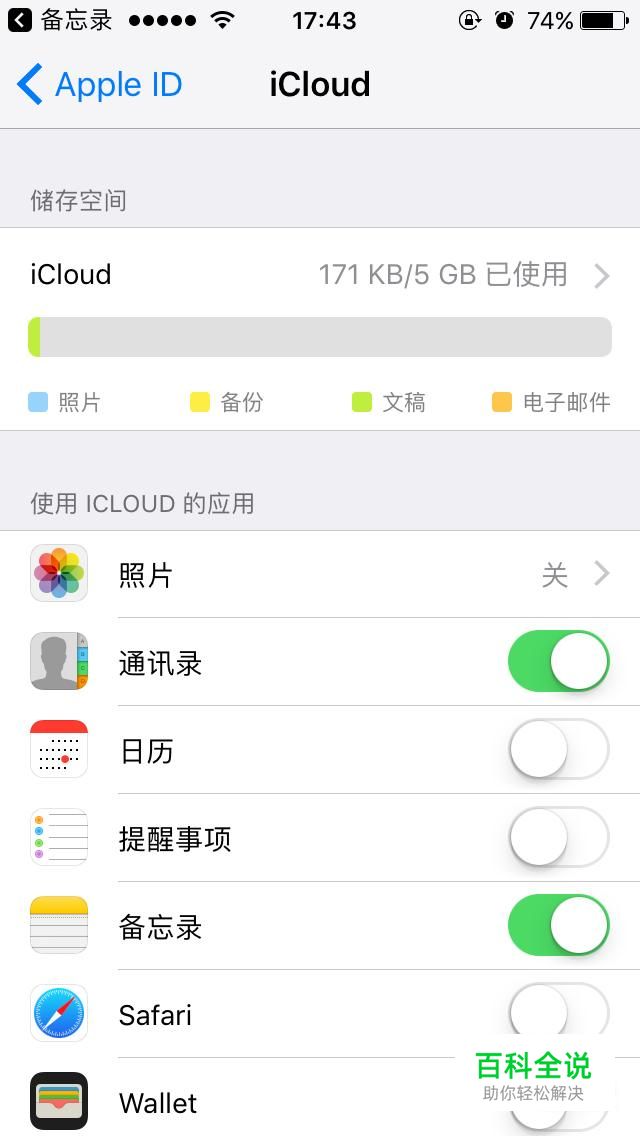
Task: Disable 备忘录 iCloud sync
Action: 559,925
